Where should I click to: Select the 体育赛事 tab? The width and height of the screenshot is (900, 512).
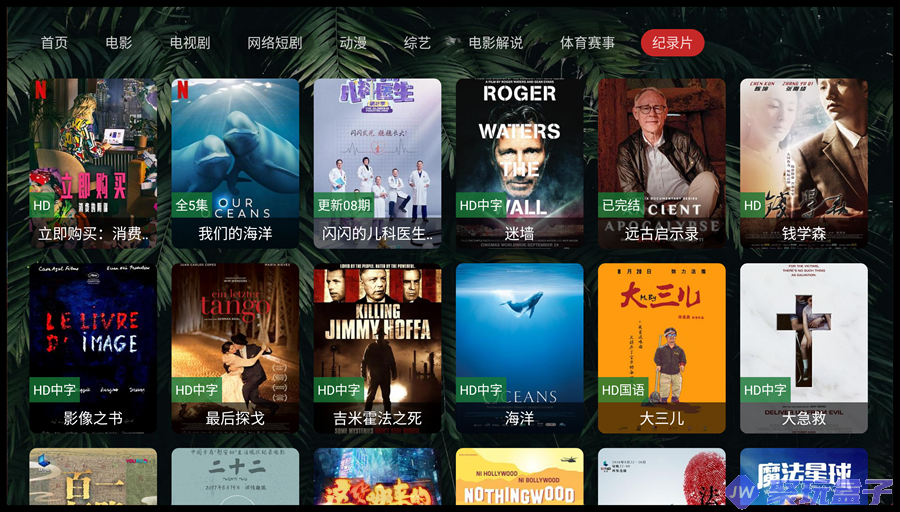click(587, 43)
